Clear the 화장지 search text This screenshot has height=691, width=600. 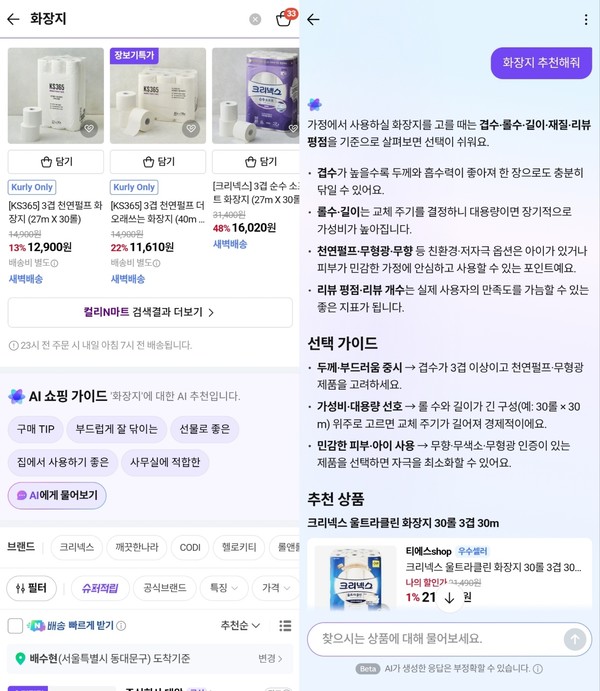point(255,19)
